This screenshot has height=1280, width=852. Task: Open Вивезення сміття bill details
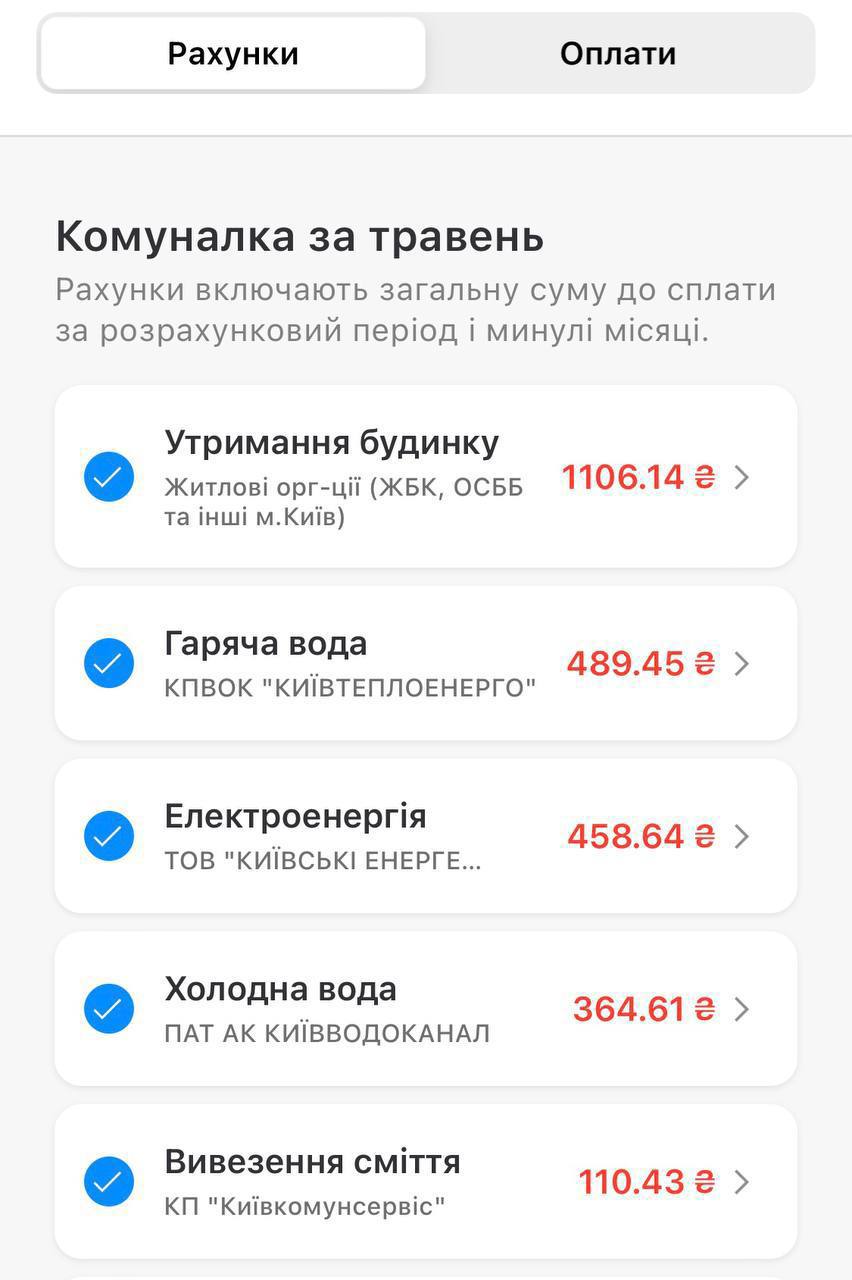[x=741, y=1183]
